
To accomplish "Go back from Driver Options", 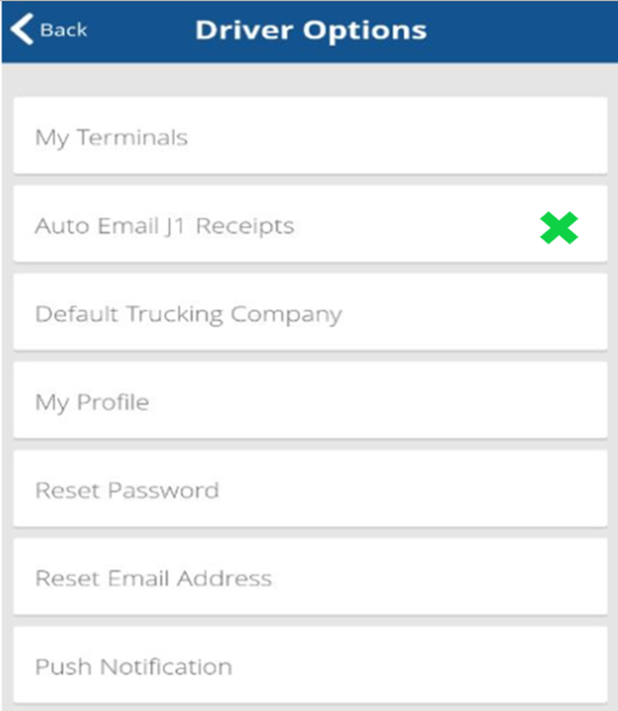I will pyautogui.click(x=48, y=30).
